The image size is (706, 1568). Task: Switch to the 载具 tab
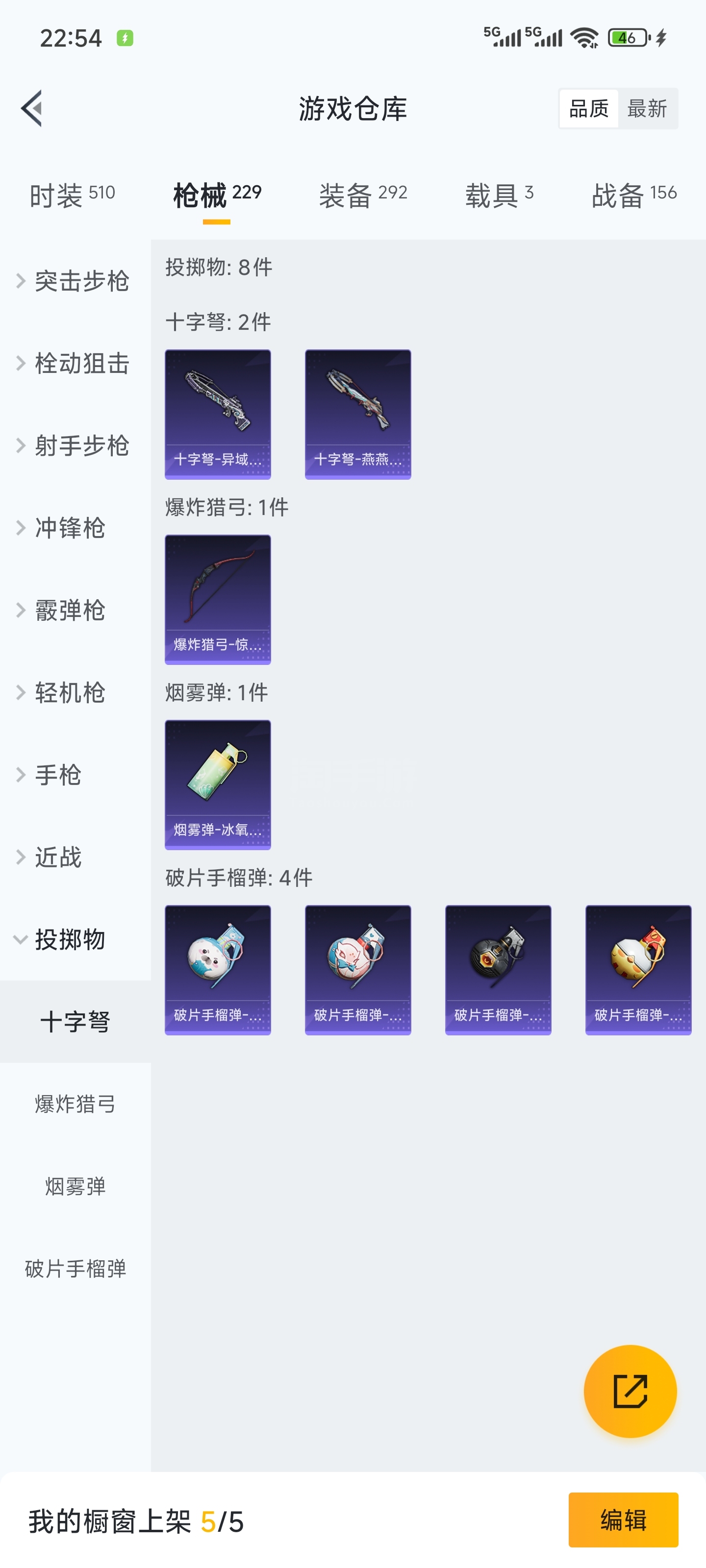(499, 196)
